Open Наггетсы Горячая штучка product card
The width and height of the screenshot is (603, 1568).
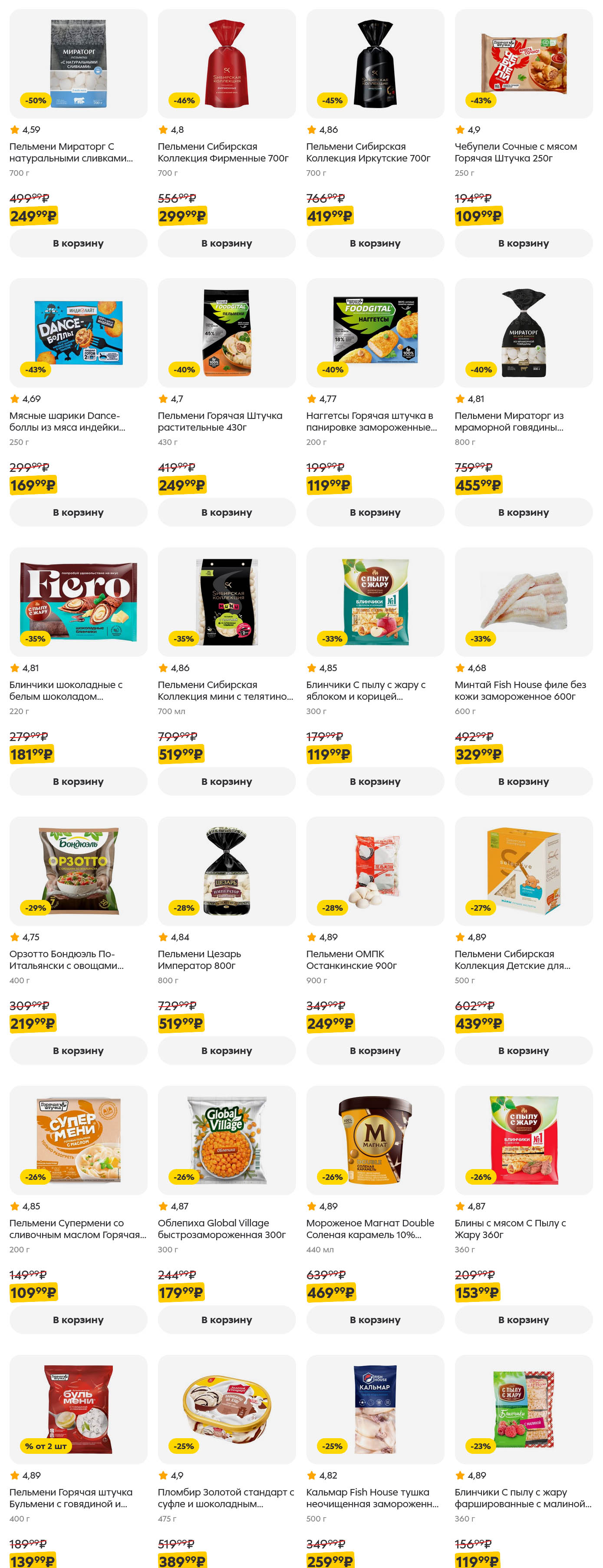pyautogui.click(x=375, y=333)
